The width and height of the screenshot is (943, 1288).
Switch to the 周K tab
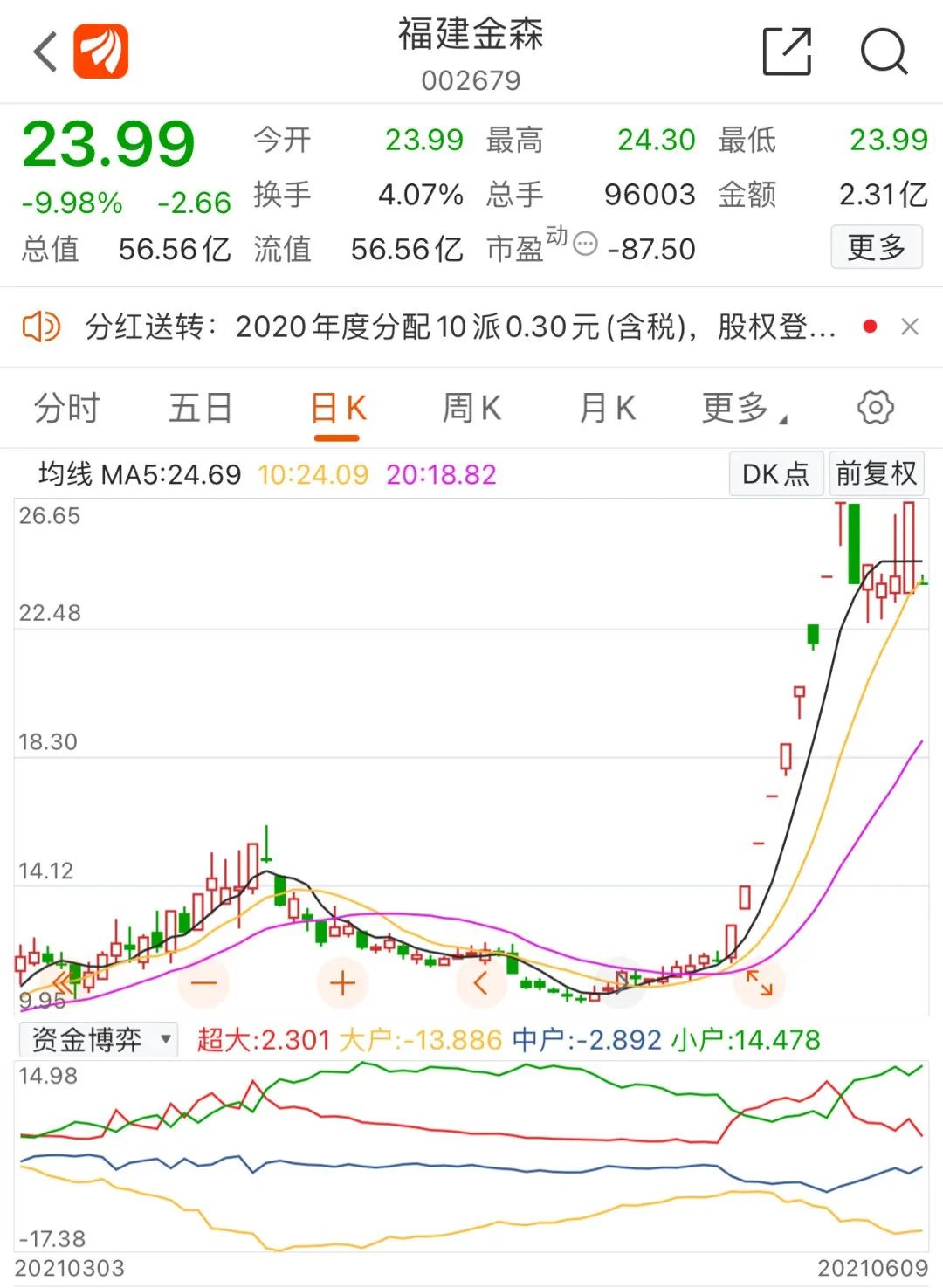[x=471, y=409]
